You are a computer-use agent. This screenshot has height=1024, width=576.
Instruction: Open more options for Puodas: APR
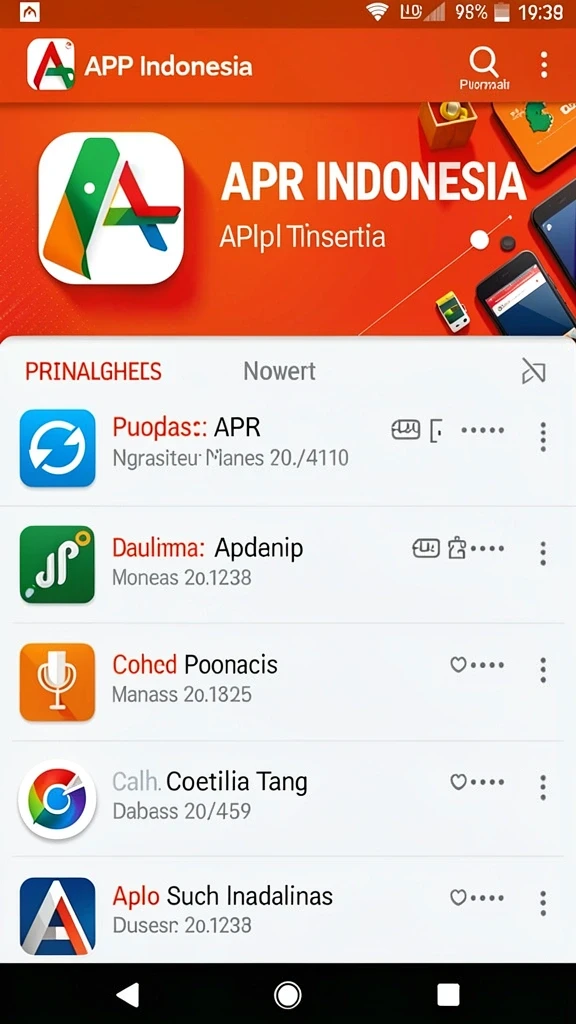click(x=543, y=437)
